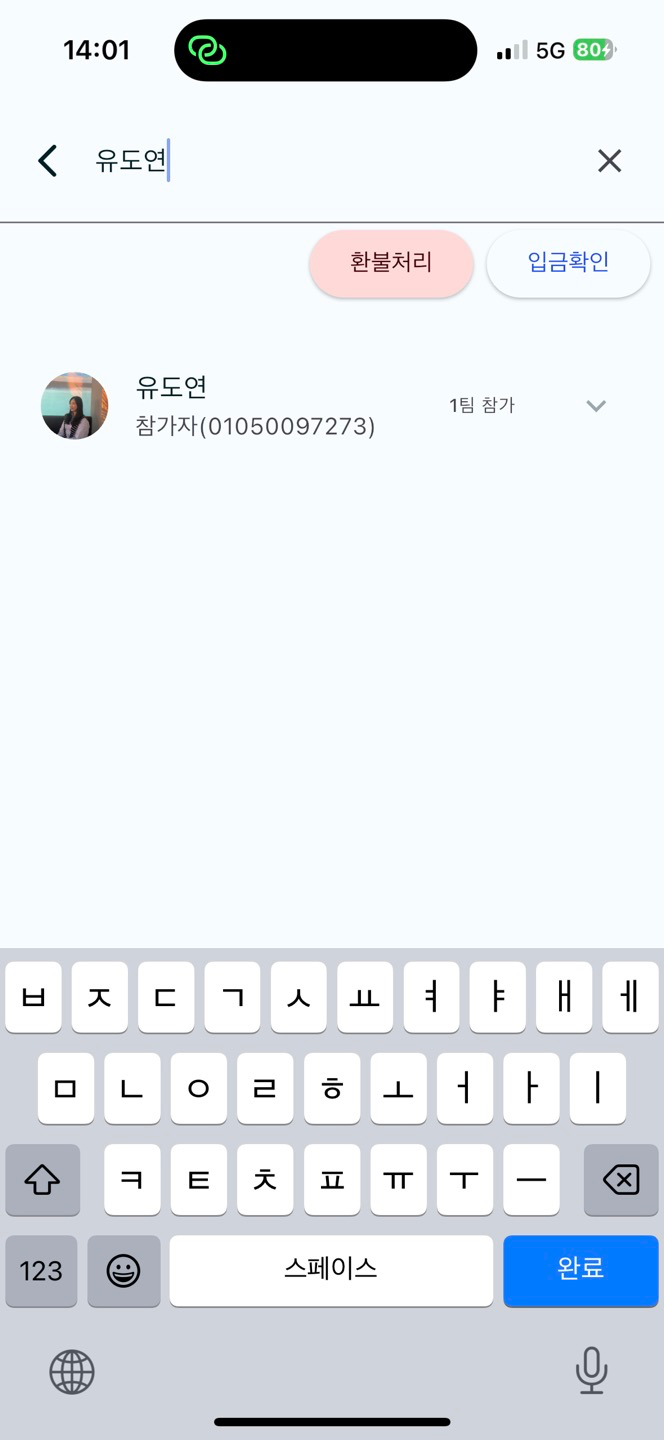Switch keyboard language with globe icon

pyautogui.click(x=72, y=1371)
